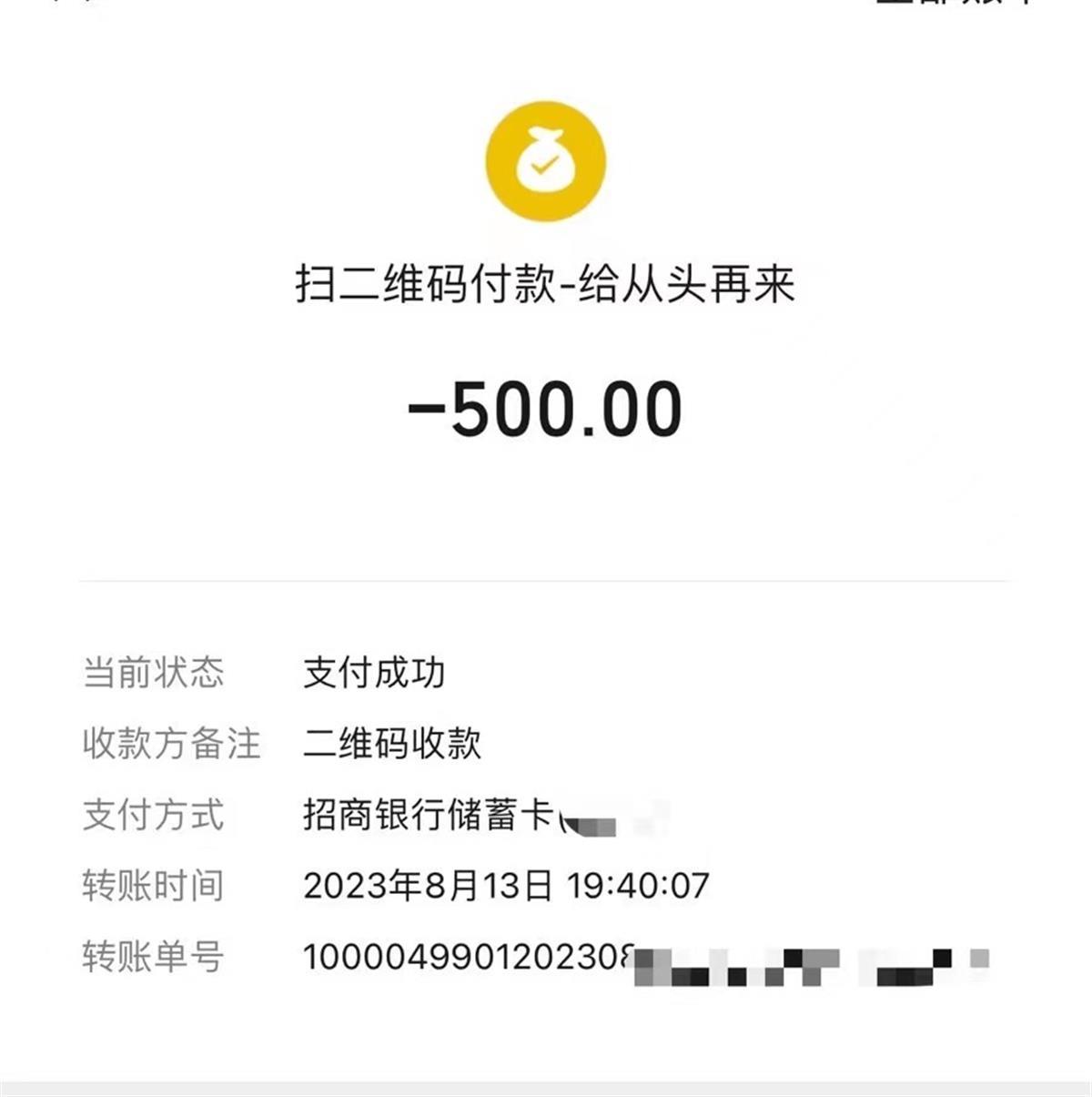The height and width of the screenshot is (1097, 1092).
Task: Tap the pixelated order number segment
Action: 810,965
